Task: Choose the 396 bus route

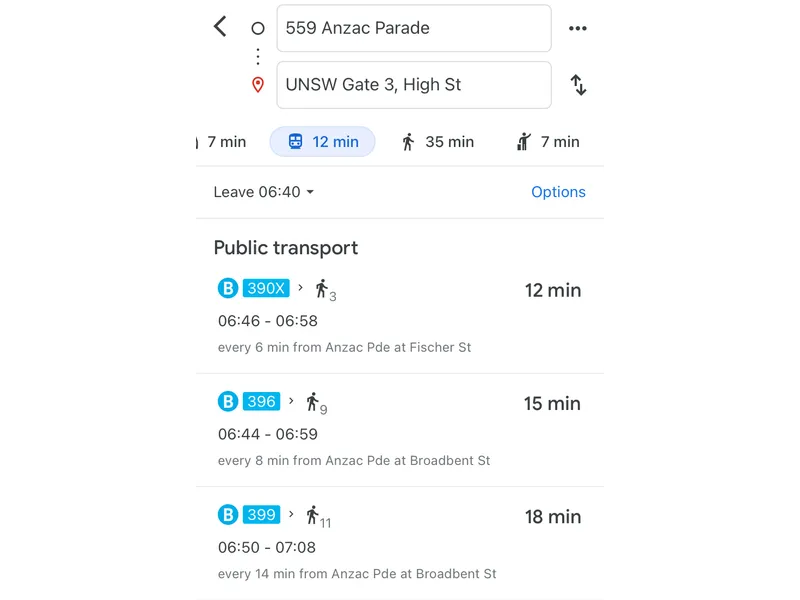Action: pyautogui.click(x=399, y=430)
